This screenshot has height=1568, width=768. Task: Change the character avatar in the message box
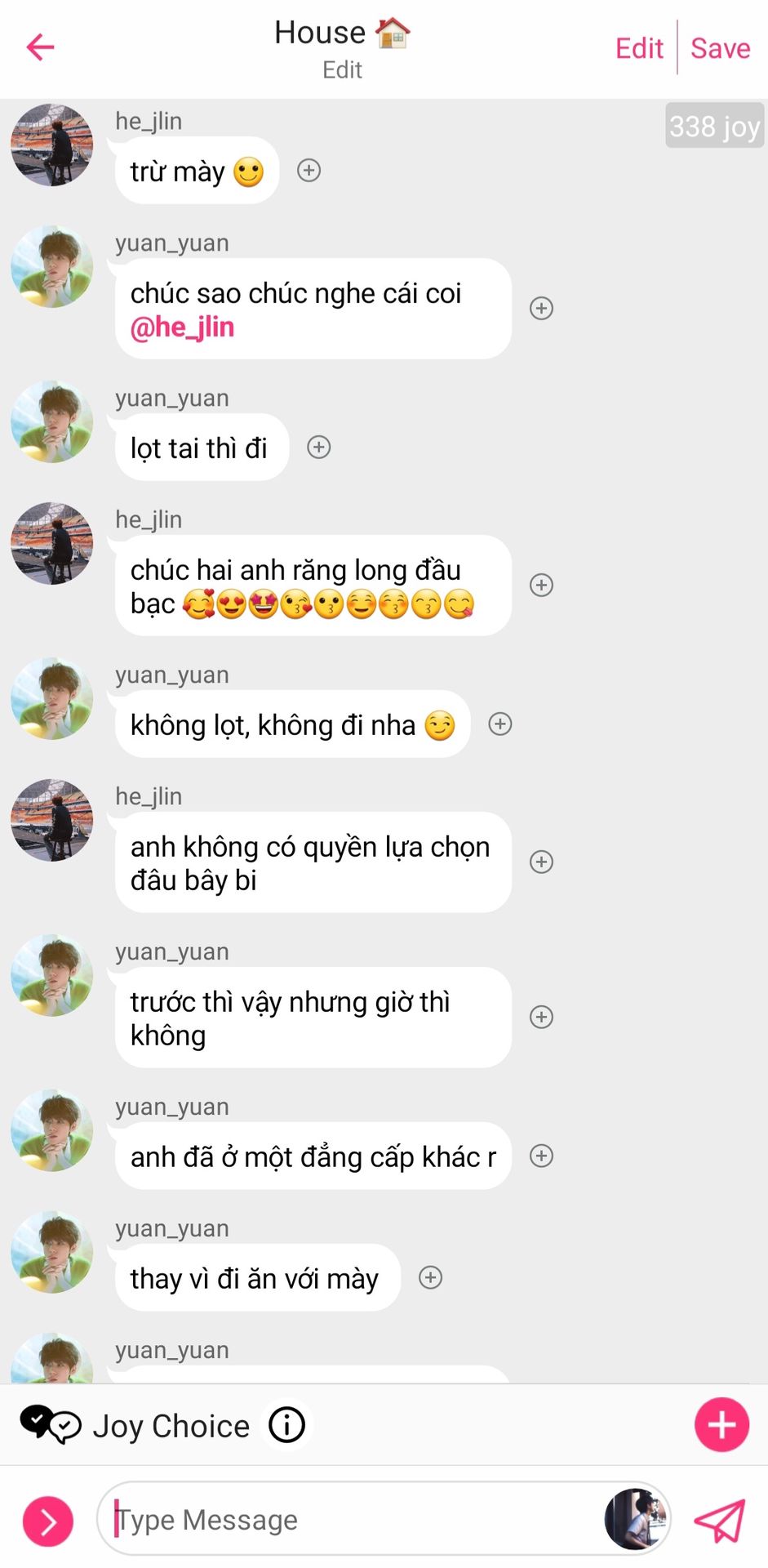tap(636, 1519)
